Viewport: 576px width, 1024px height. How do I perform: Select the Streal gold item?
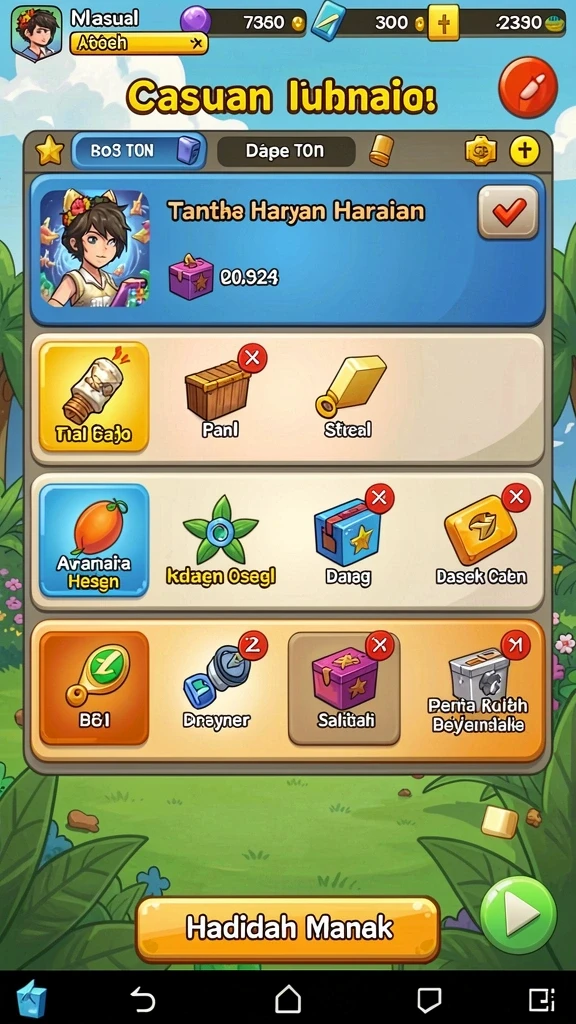[348, 396]
